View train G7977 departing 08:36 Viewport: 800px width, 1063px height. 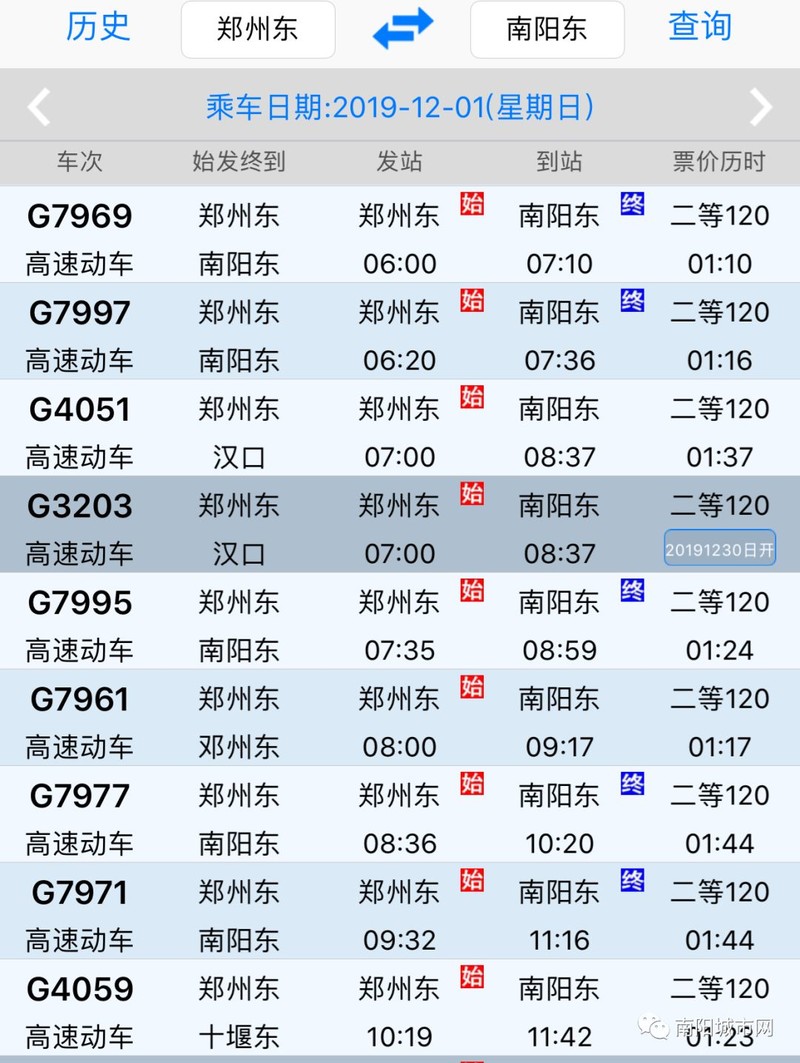click(x=400, y=818)
